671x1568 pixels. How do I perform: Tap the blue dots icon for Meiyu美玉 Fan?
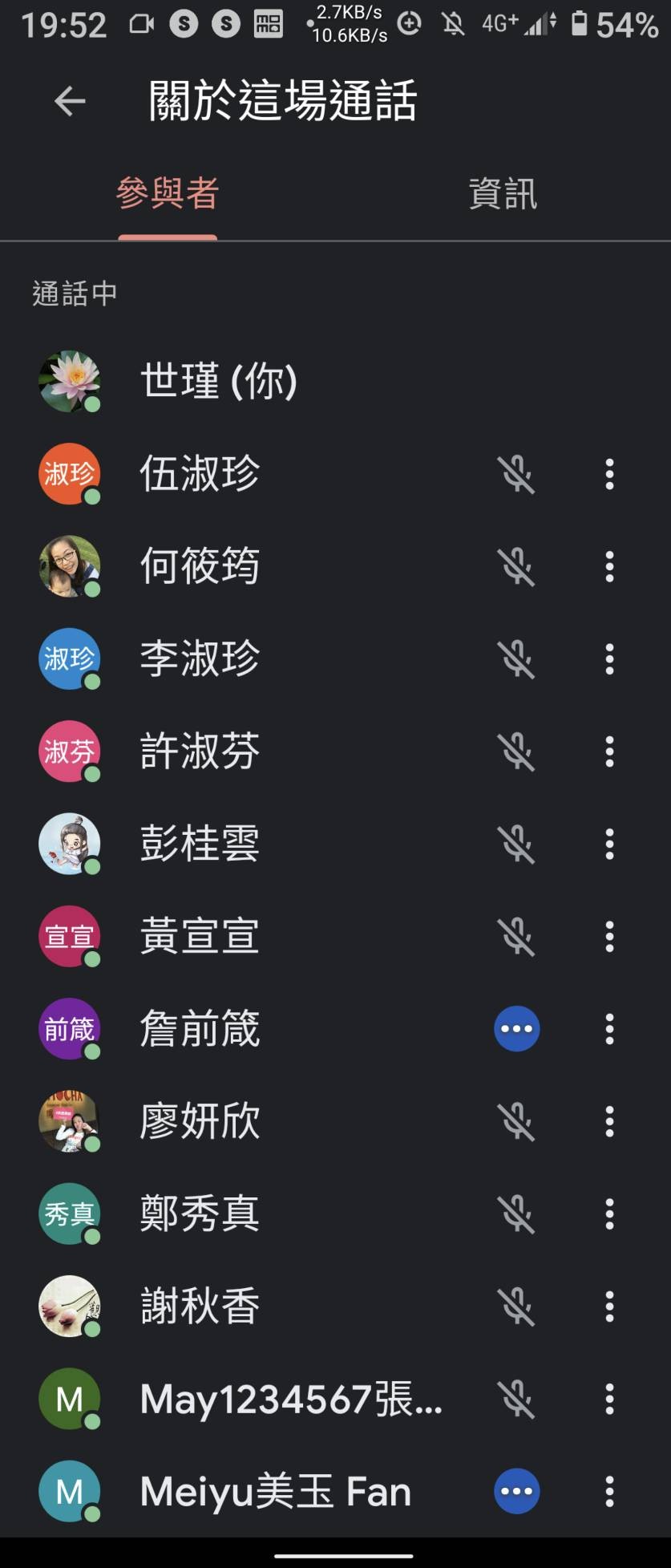[x=517, y=1492]
